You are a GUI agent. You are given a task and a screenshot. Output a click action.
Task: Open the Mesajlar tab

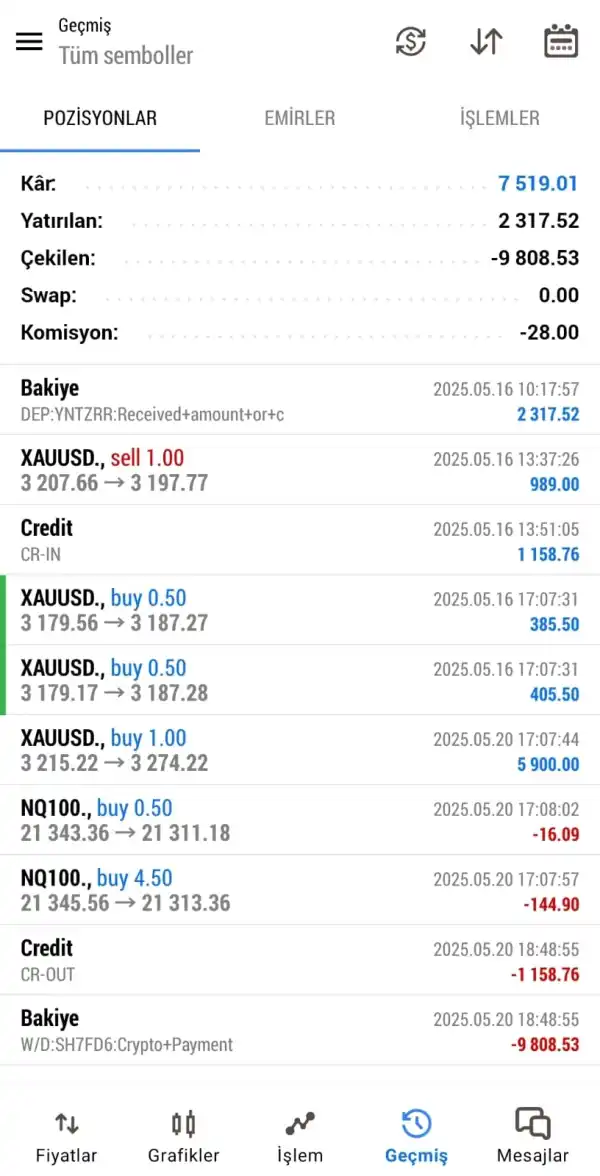532,1136
